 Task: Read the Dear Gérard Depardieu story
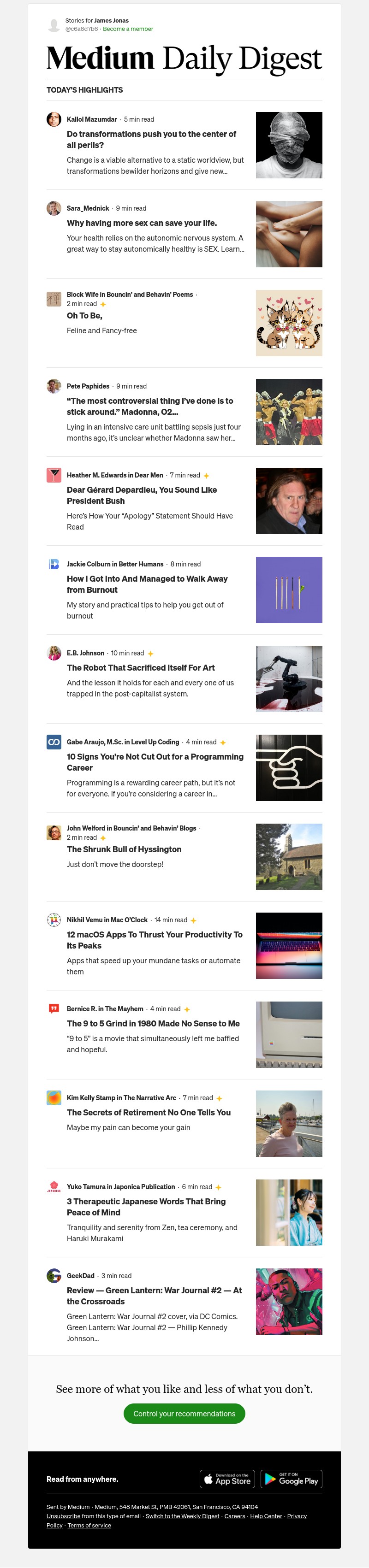coord(142,495)
